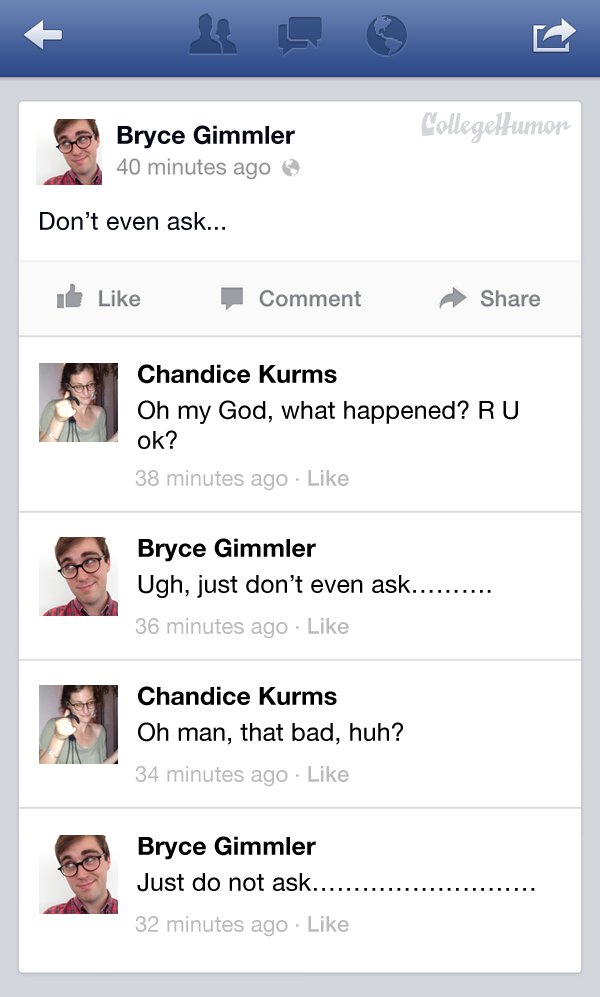The image size is (600, 997).
Task: Like the comment "Oh man, that bad, huh?"
Action: 328,775
